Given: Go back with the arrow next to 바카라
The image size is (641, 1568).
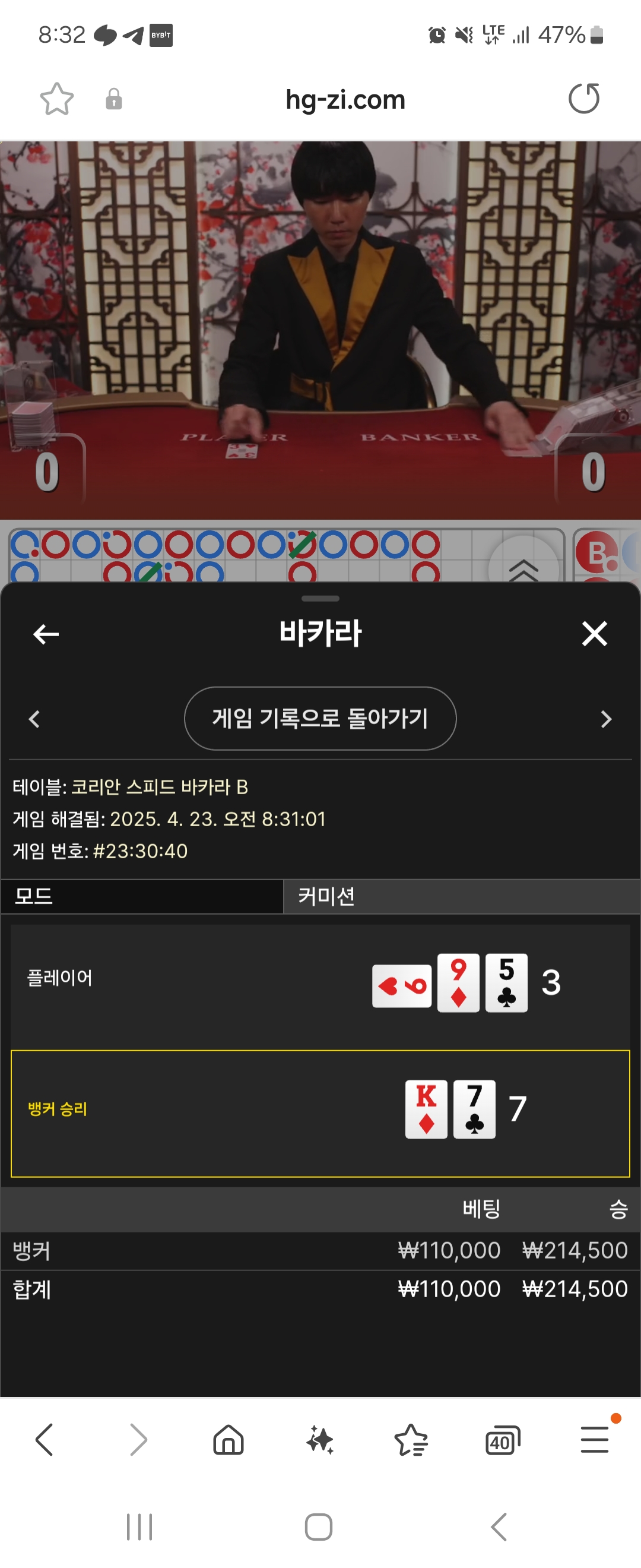Looking at the screenshot, I should (x=46, y=634).
